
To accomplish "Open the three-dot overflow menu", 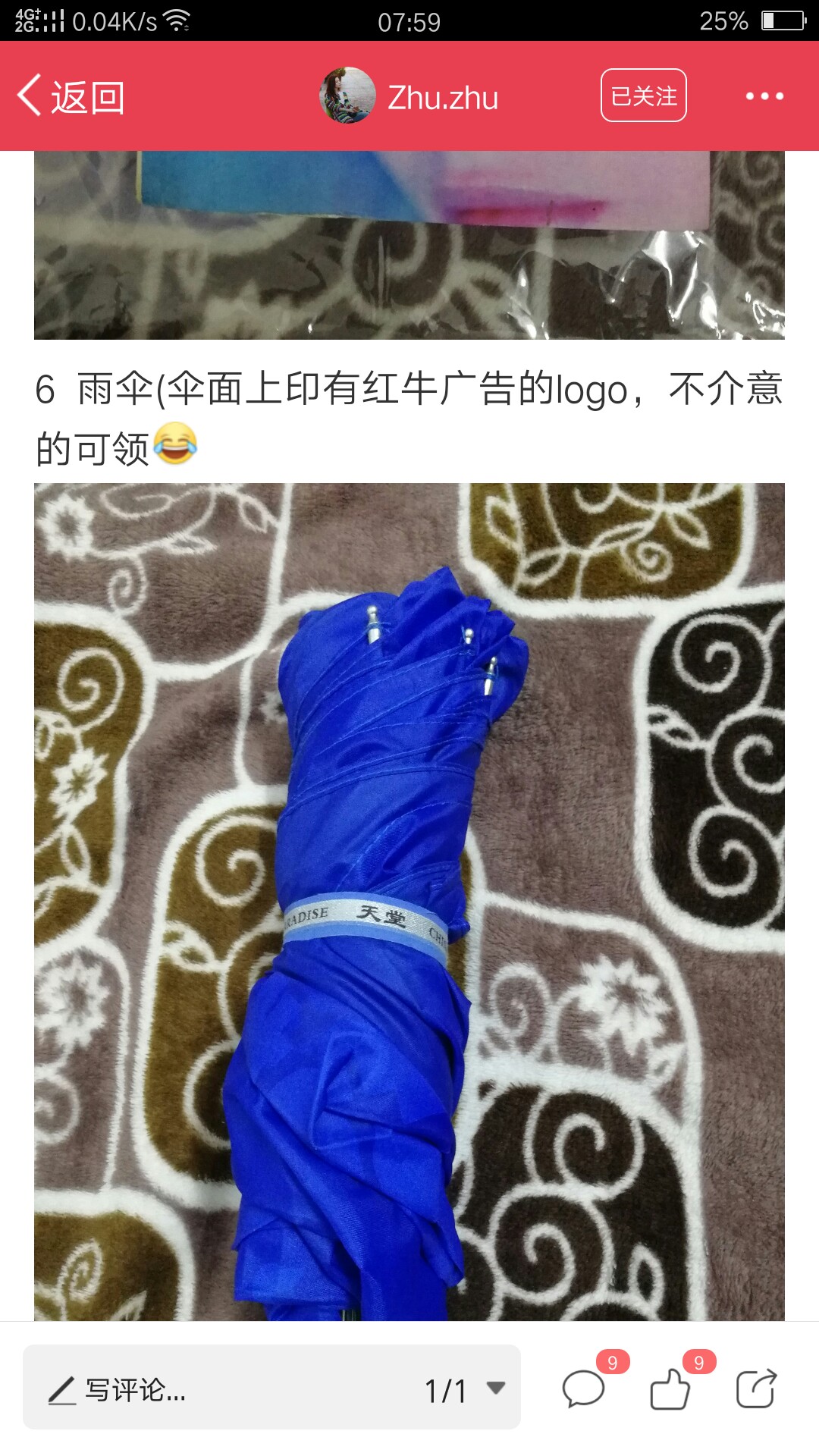I will 764,96.
